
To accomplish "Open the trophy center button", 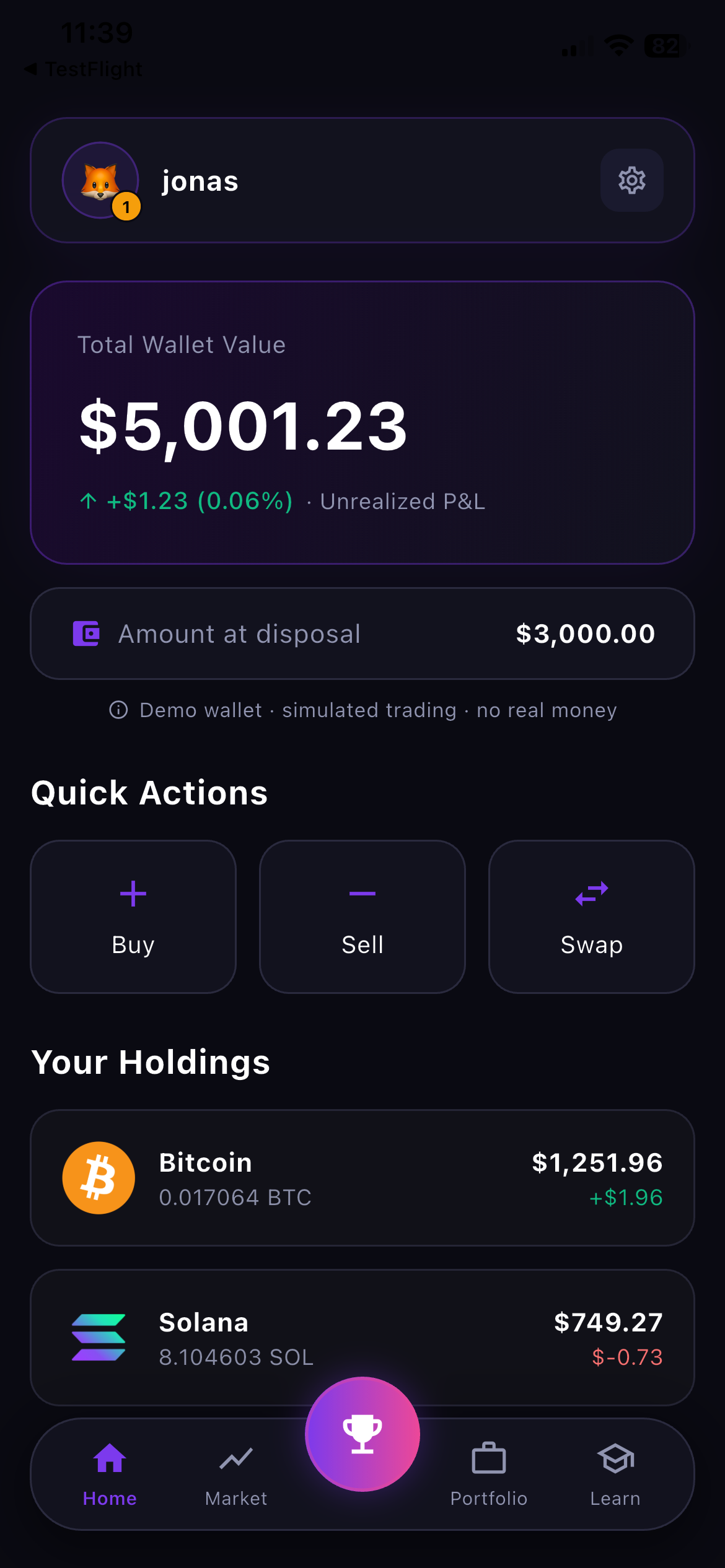I will click(x=362, y=1434).
